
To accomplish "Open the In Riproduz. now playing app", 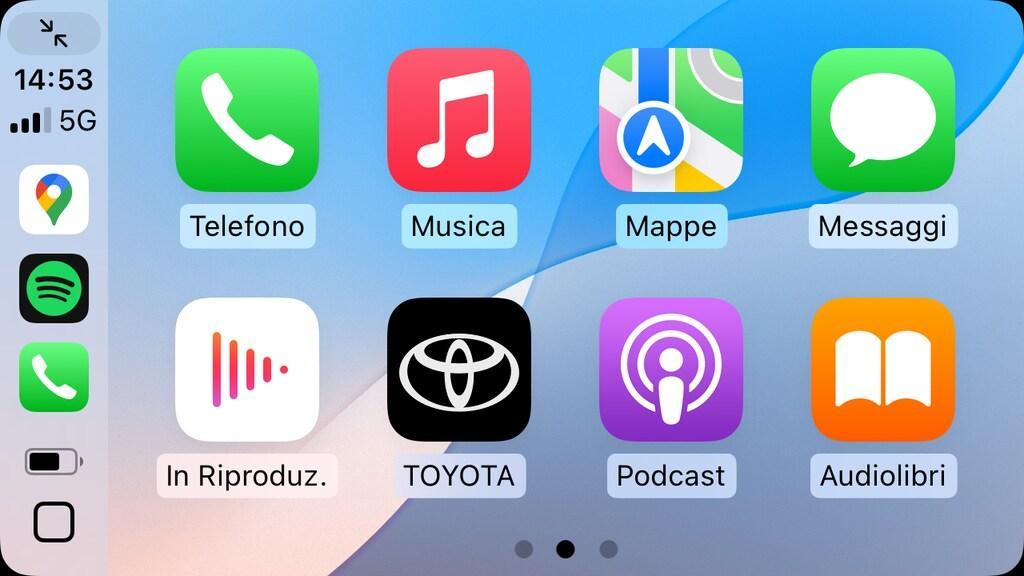I will pos(247,369).
